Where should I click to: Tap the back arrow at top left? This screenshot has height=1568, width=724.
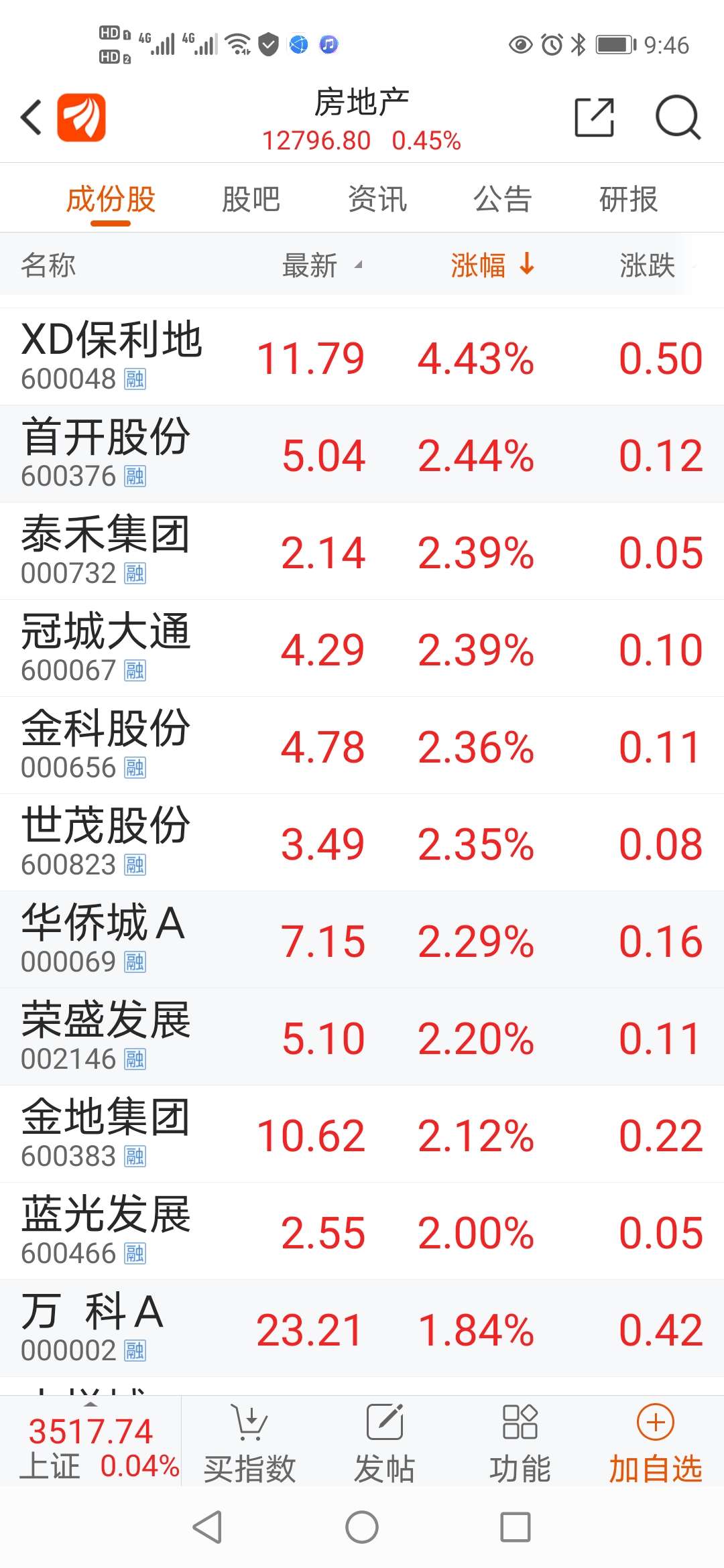30,115
